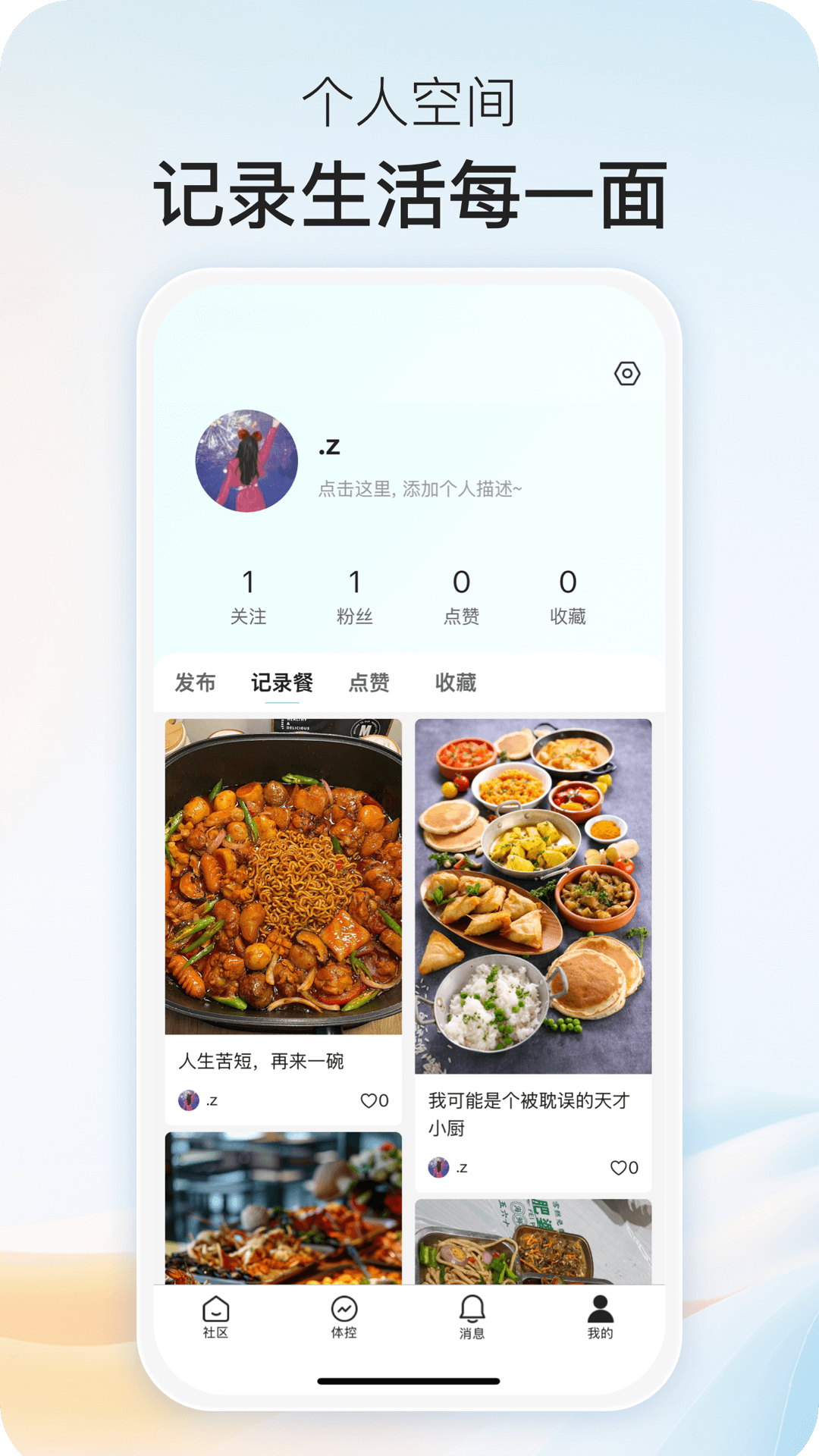819x1456 pixels.
Task: View the 粉丝 followers count
Action: (355, 595)
